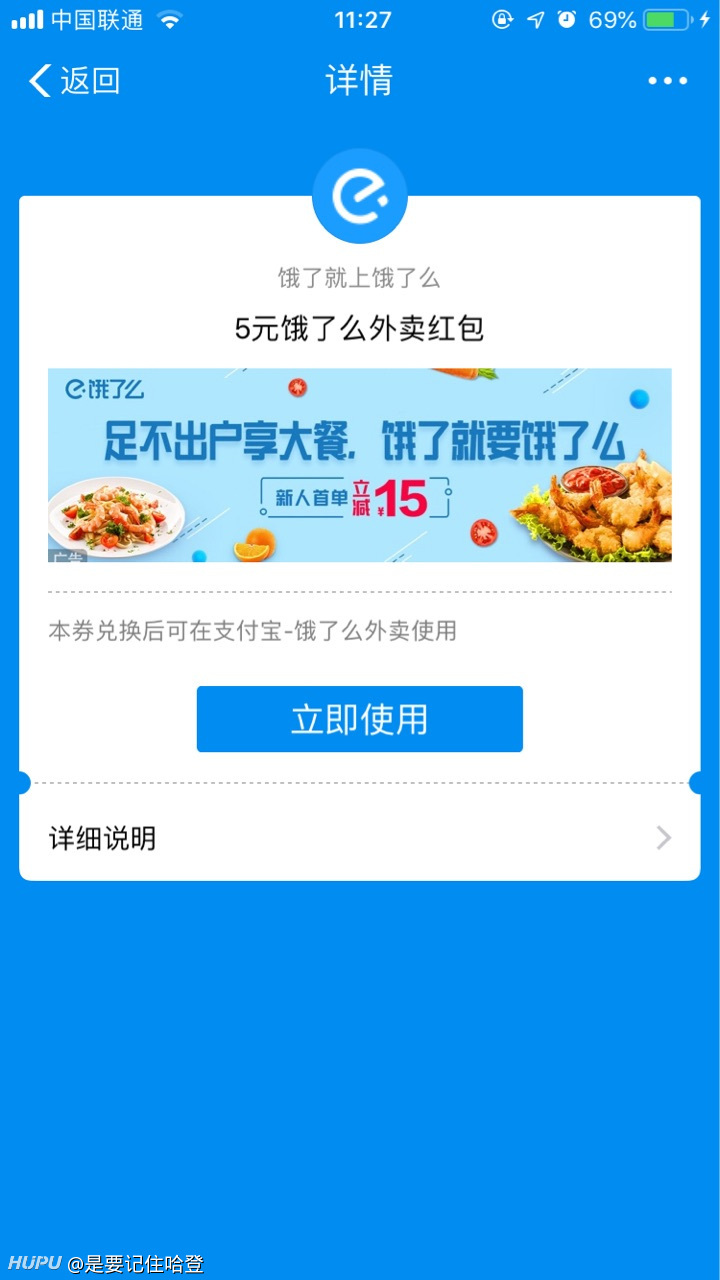Tap the 立即使用 button

(x=360, y=718)
